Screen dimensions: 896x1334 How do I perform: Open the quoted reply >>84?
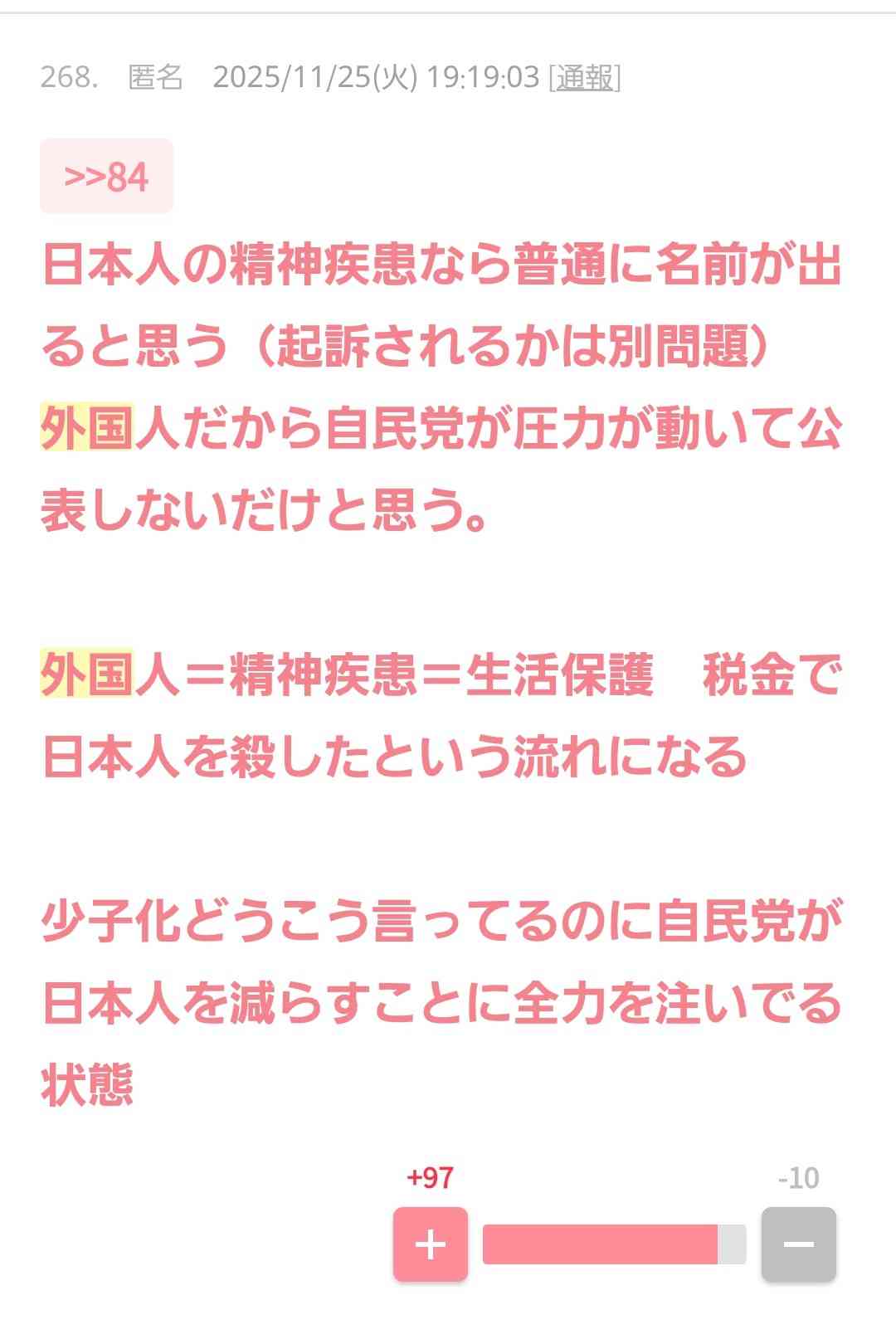coord(106,177)
